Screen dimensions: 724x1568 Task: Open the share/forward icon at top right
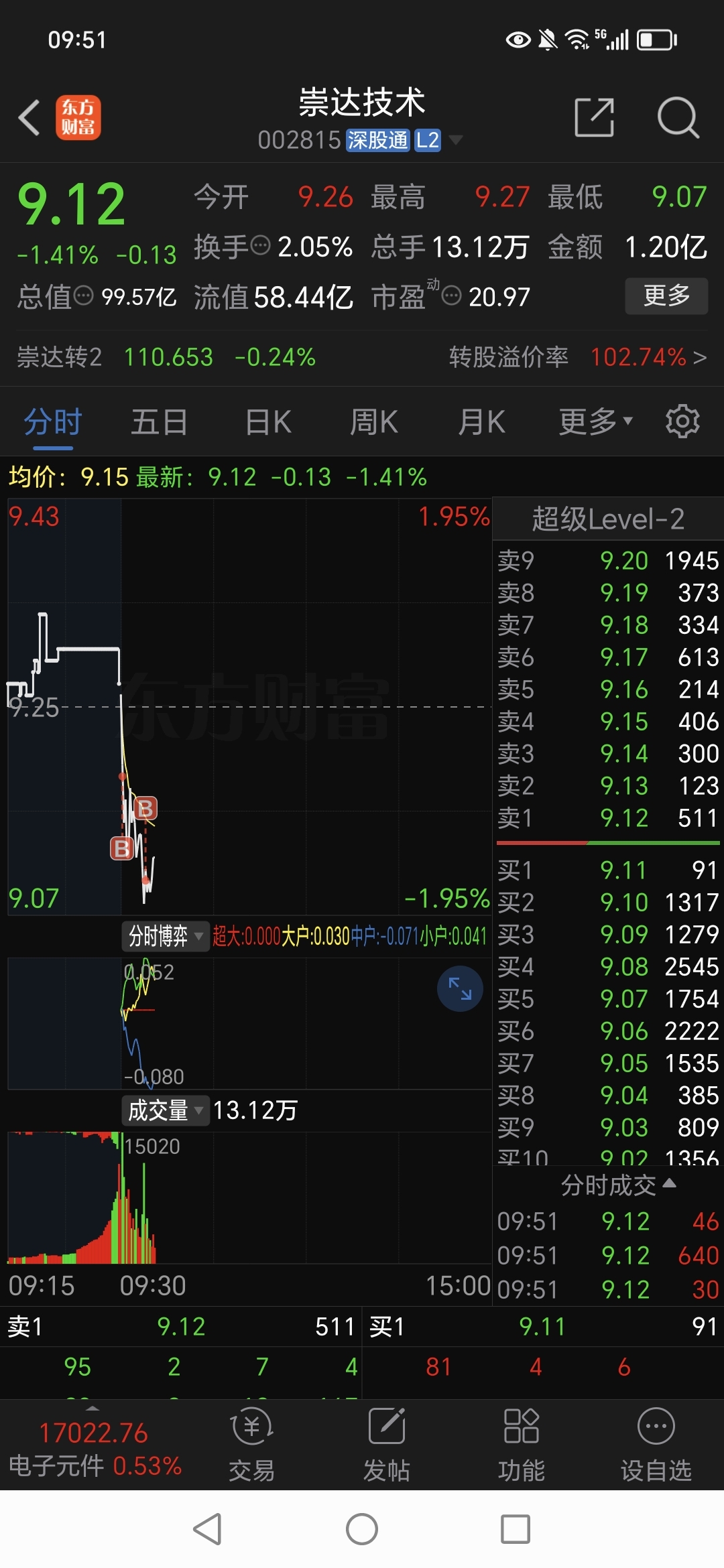[594, 117]
